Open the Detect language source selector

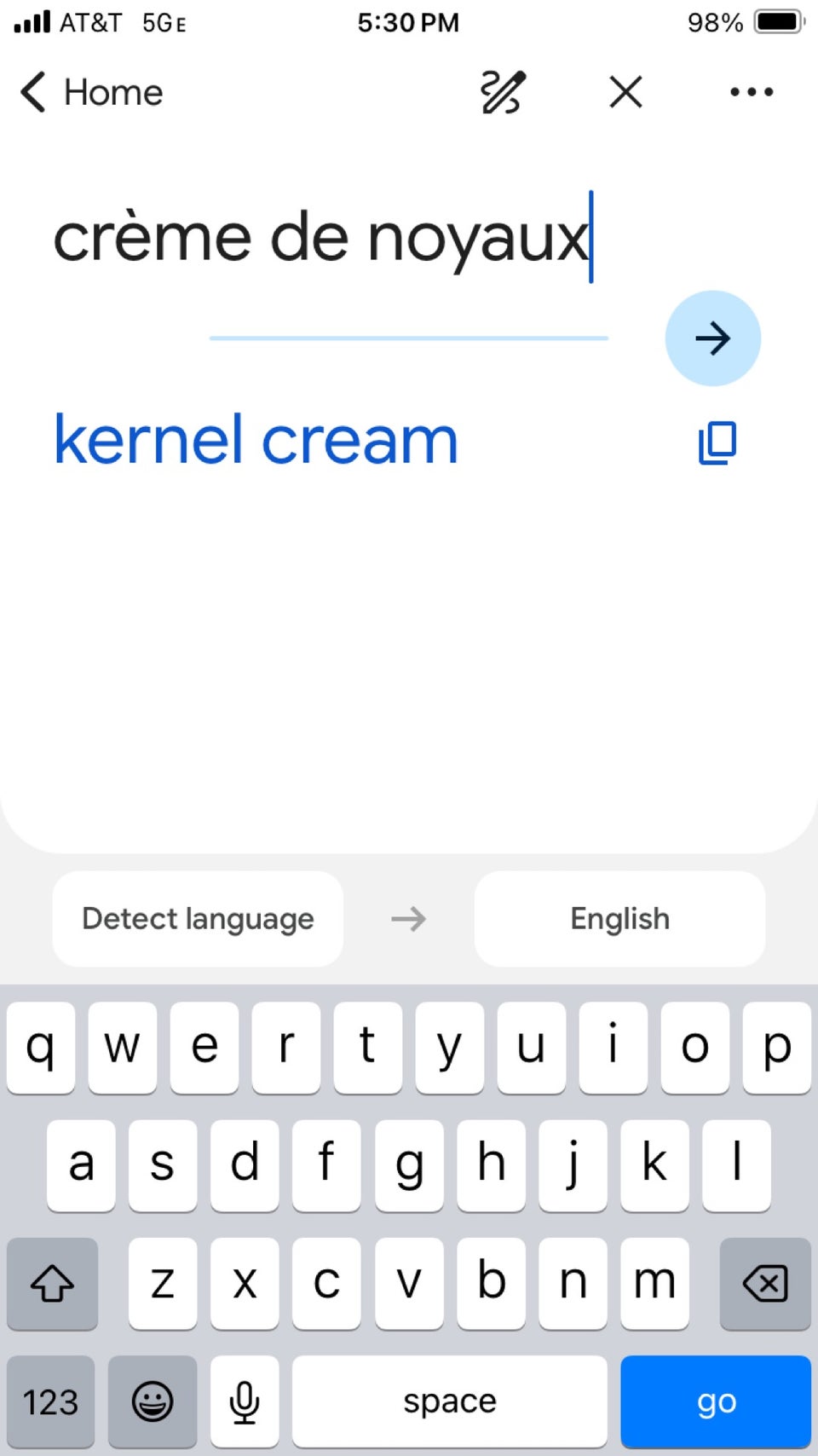pyautogui.click(x=198, y=919)
